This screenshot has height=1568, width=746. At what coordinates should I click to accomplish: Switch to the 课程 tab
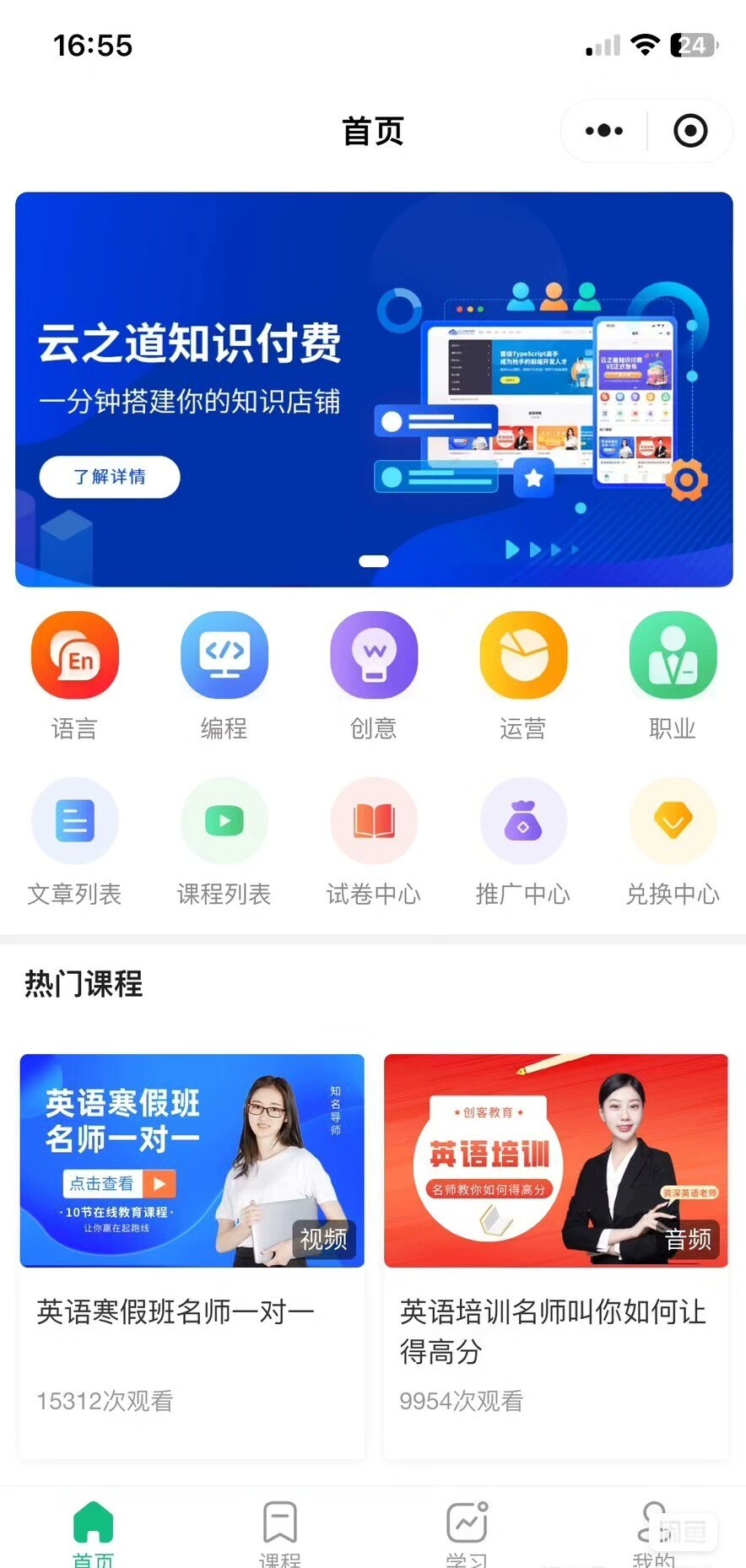pyautogui.click(x=279, y=1531)
